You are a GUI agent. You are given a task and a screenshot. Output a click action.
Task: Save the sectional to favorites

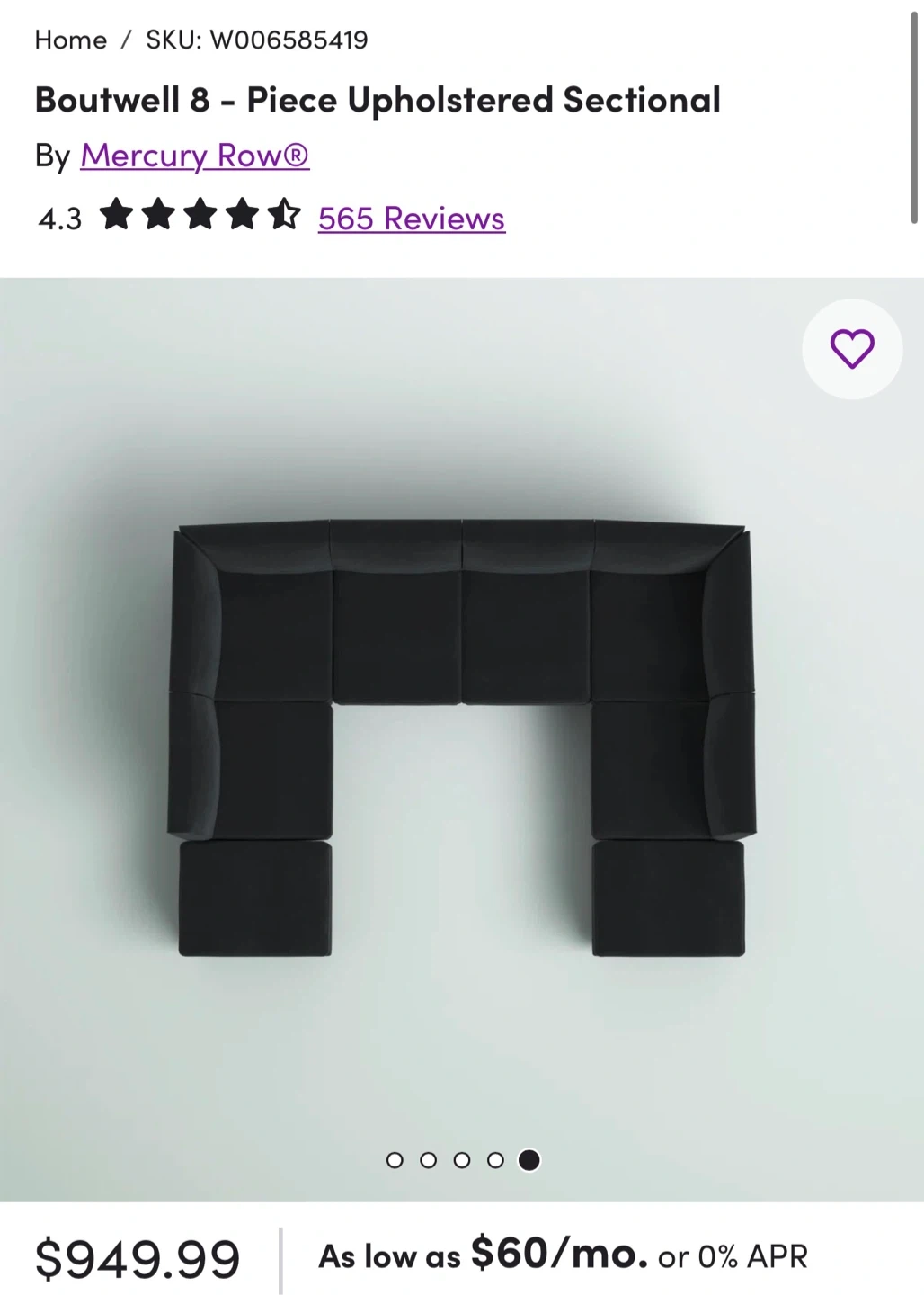point(851,349)
